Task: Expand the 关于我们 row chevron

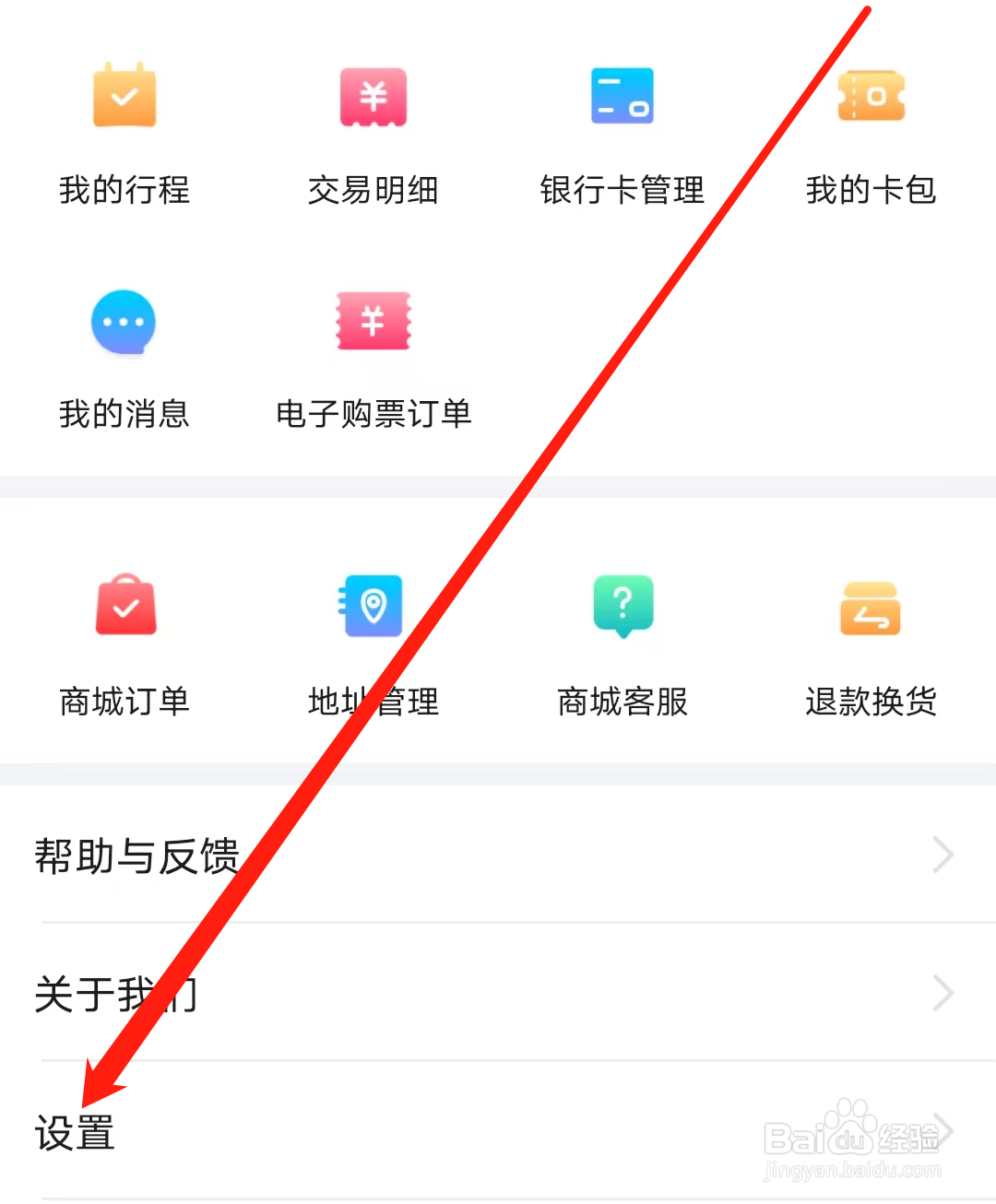Action: pos(943,994)
